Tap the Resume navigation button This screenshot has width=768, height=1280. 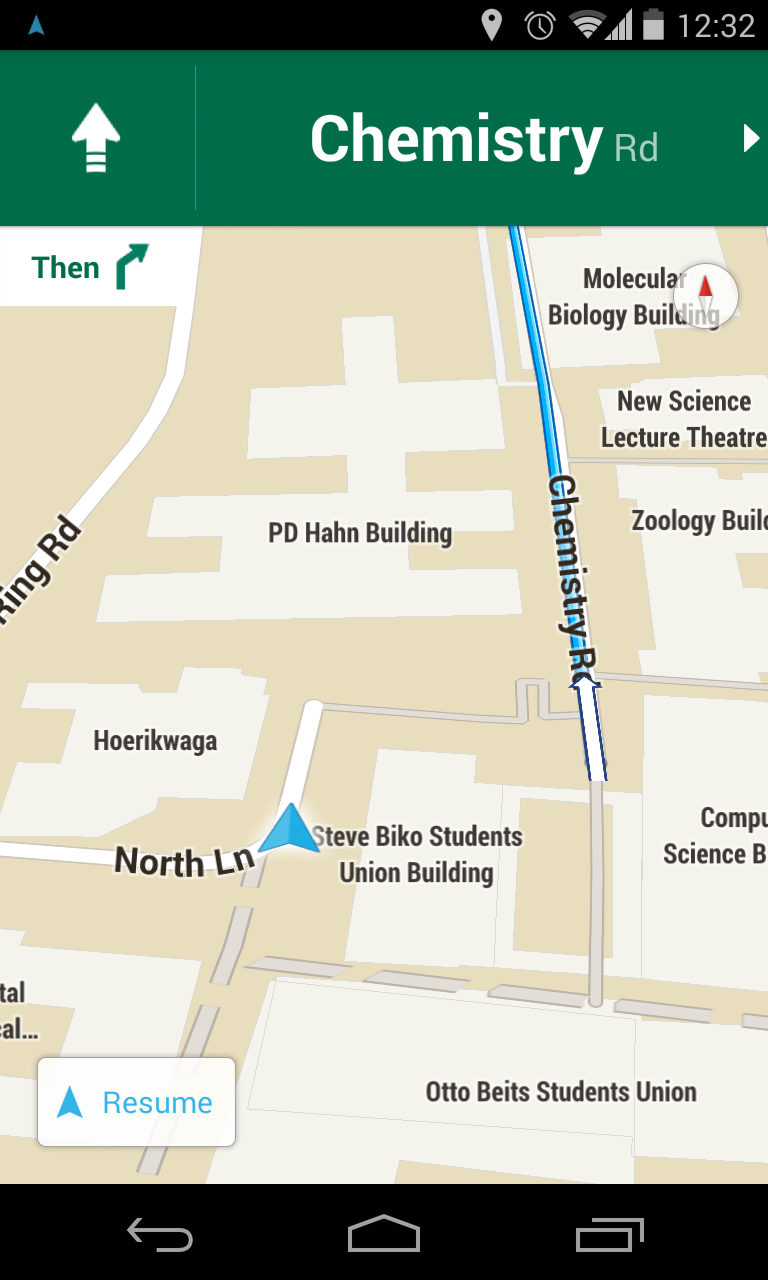(x=136, y=1102)
